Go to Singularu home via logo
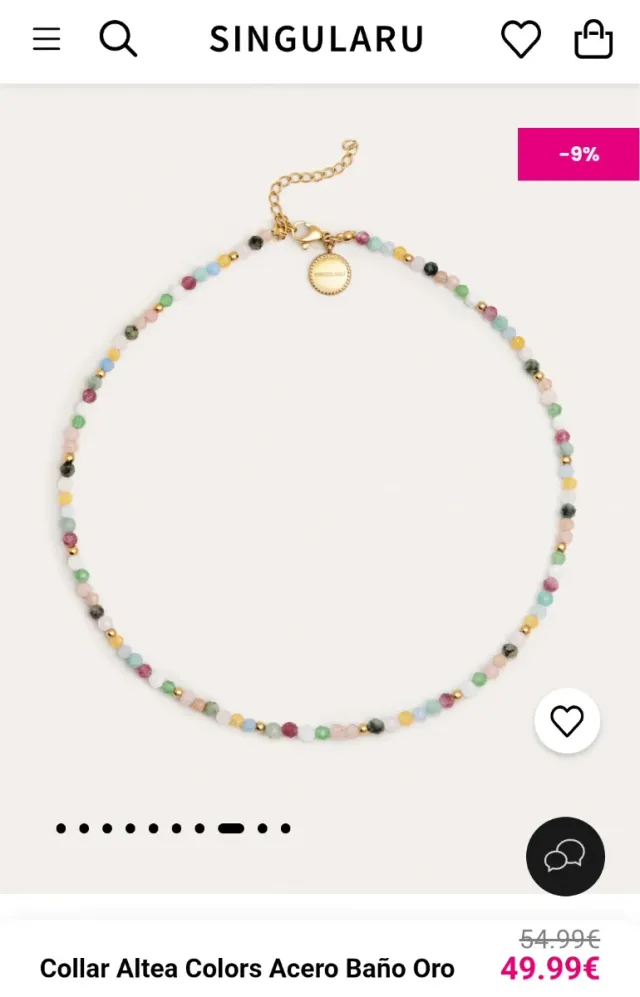The height and width of the screenshot is (997, 640). coord(317,40)
